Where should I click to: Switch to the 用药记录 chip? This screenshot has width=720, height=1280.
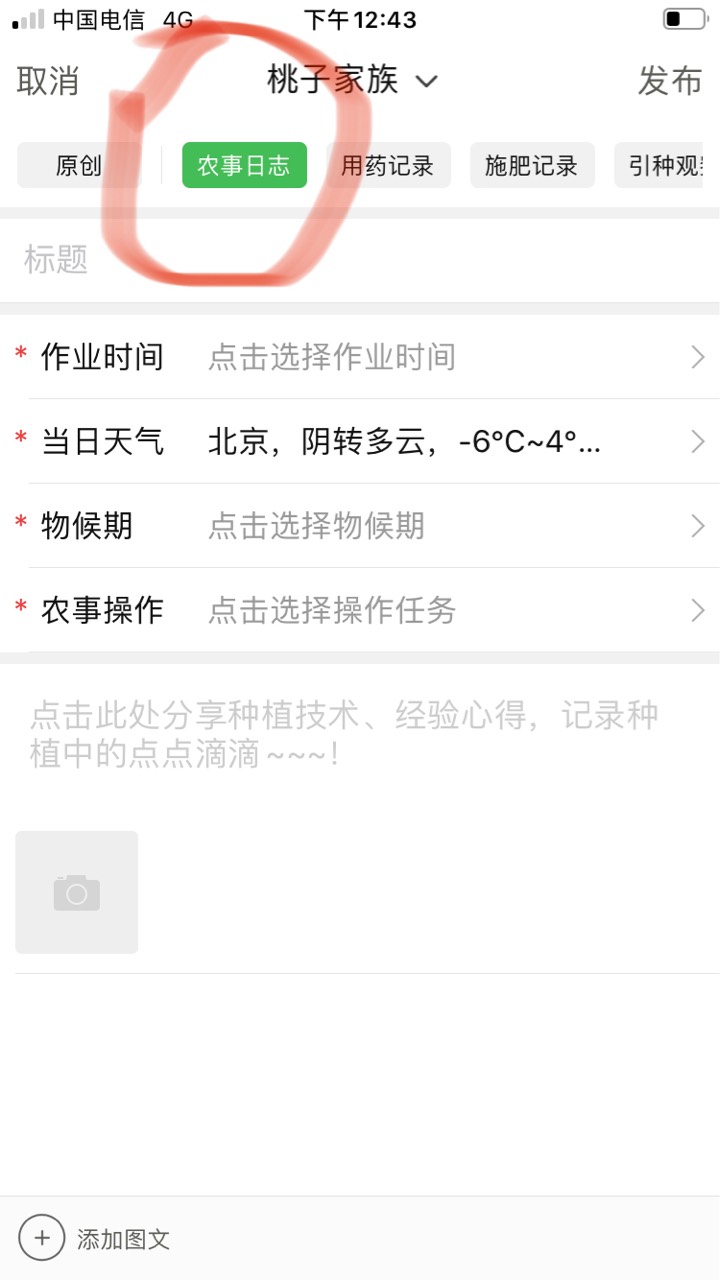click(x=388, y=165)
